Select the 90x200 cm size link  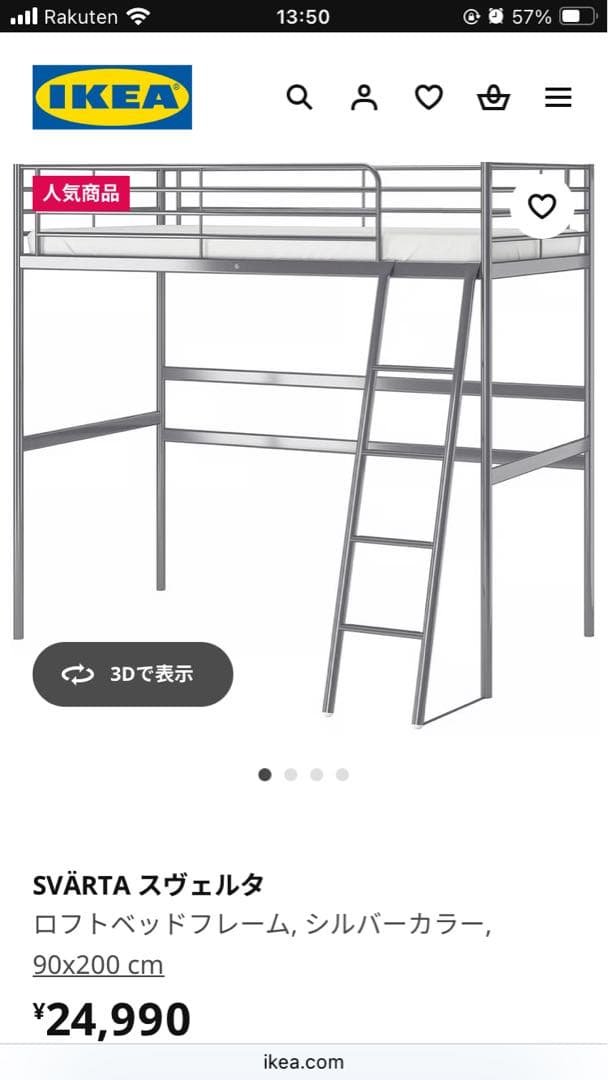98,965
